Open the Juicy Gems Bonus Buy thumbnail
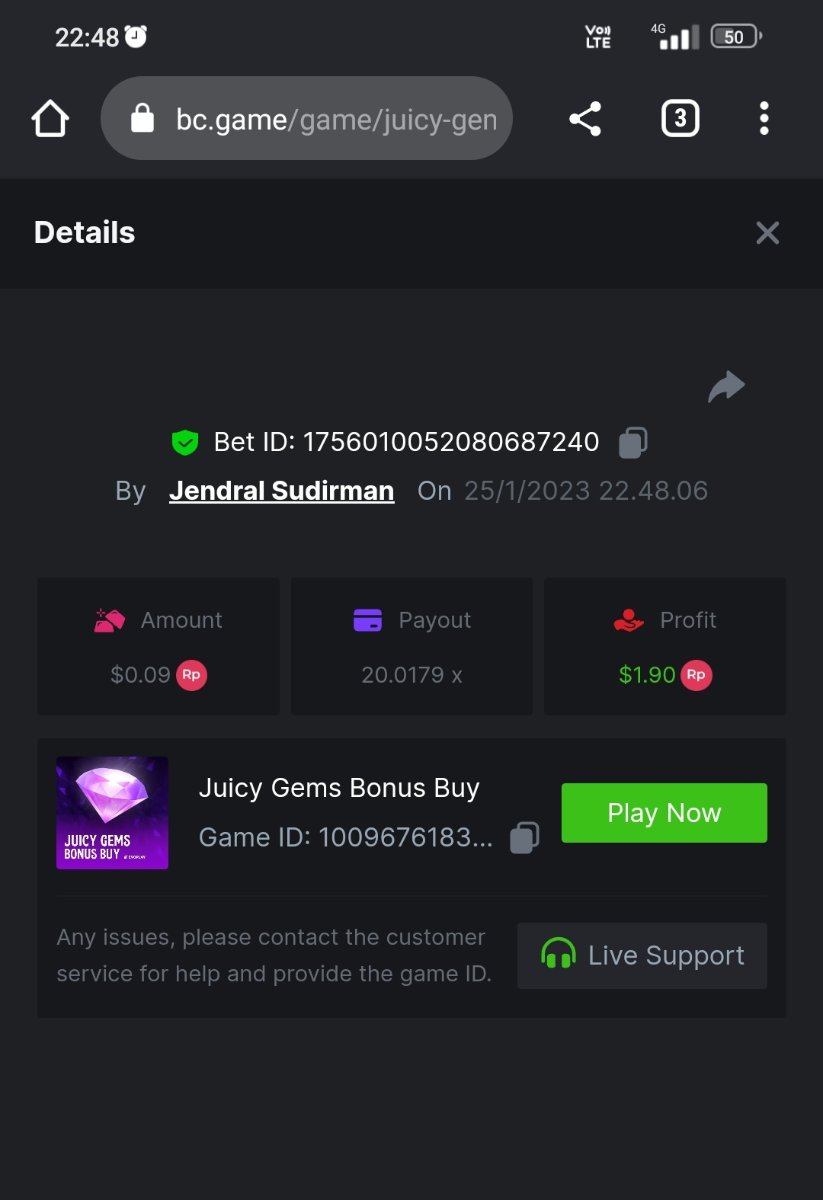823x1200 pixels. pyautogui.click(x=112, y=812)
